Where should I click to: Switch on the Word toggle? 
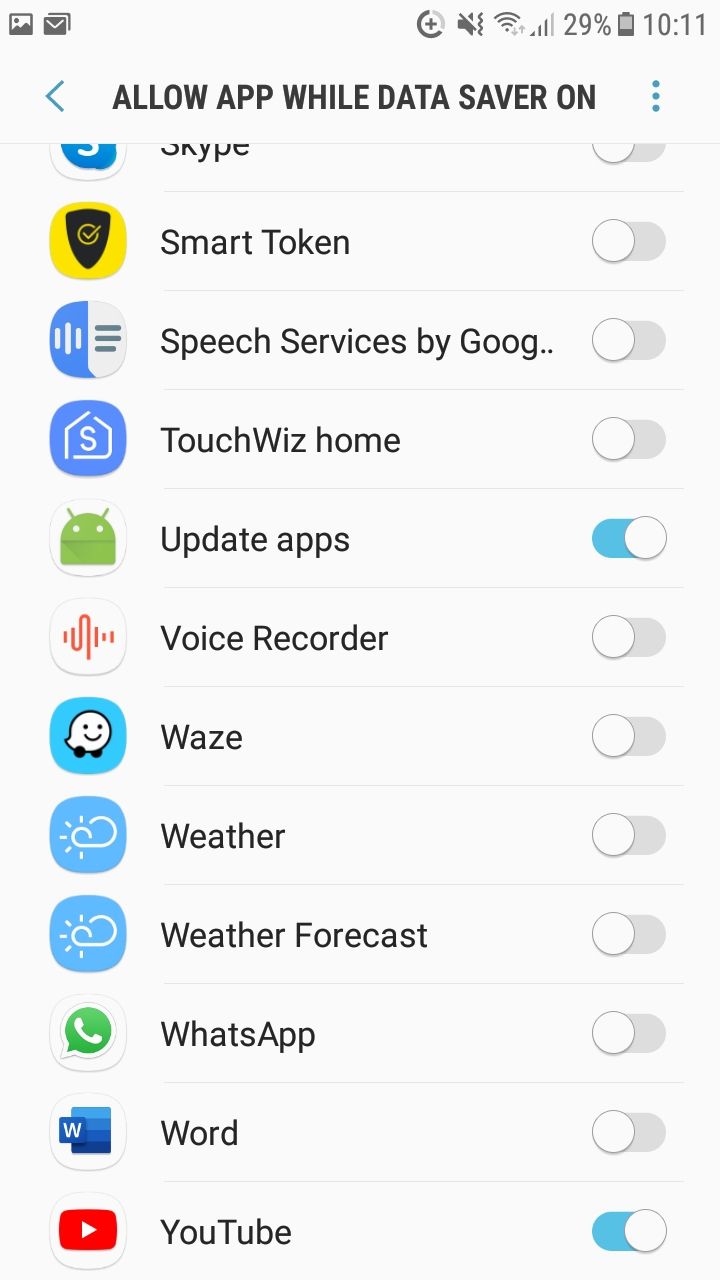point(628,1132)
